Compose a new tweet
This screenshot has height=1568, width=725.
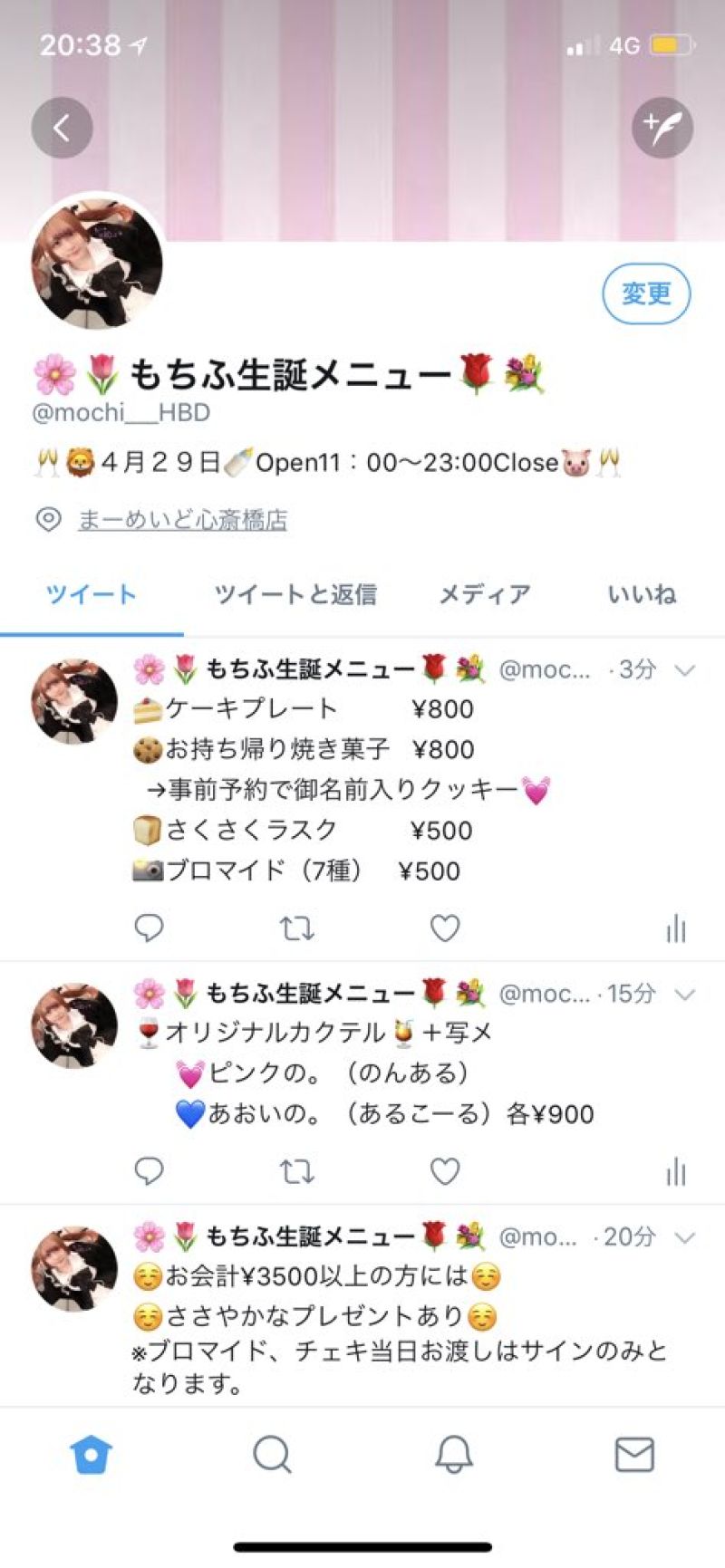click(x=662, y=128)
